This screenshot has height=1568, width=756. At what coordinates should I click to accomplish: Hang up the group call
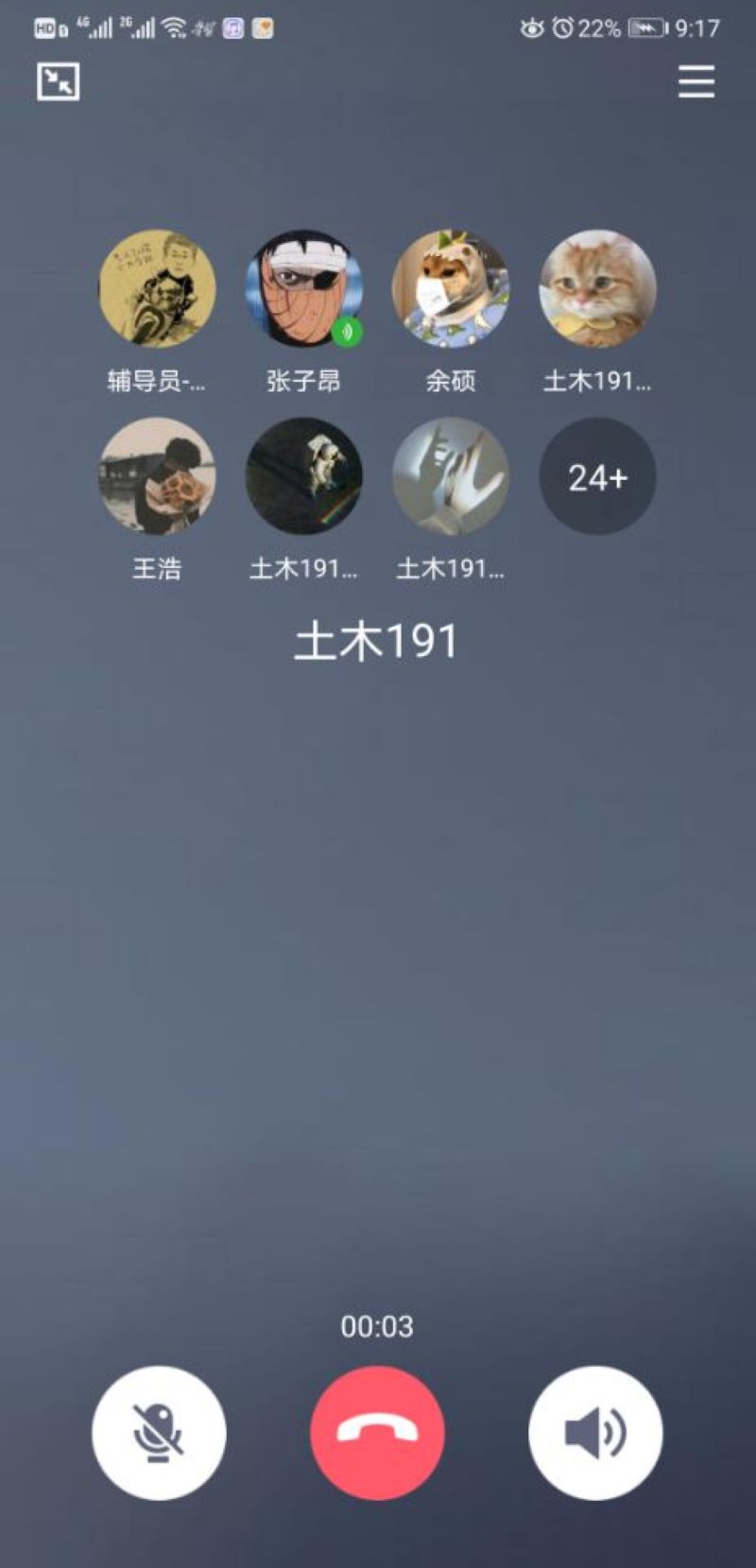[x=377, y=1432]
